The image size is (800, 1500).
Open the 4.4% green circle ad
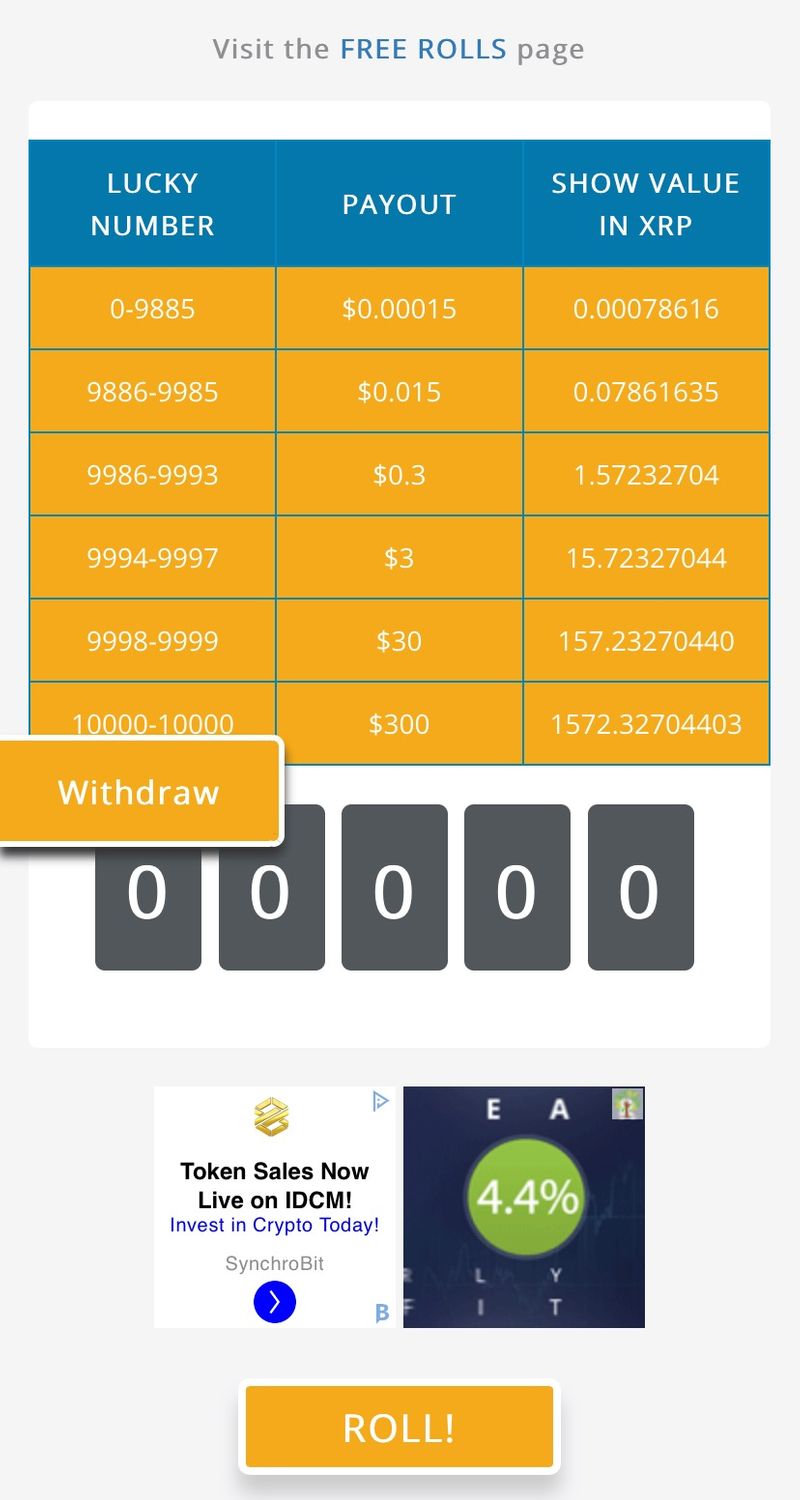[524, 1198]
